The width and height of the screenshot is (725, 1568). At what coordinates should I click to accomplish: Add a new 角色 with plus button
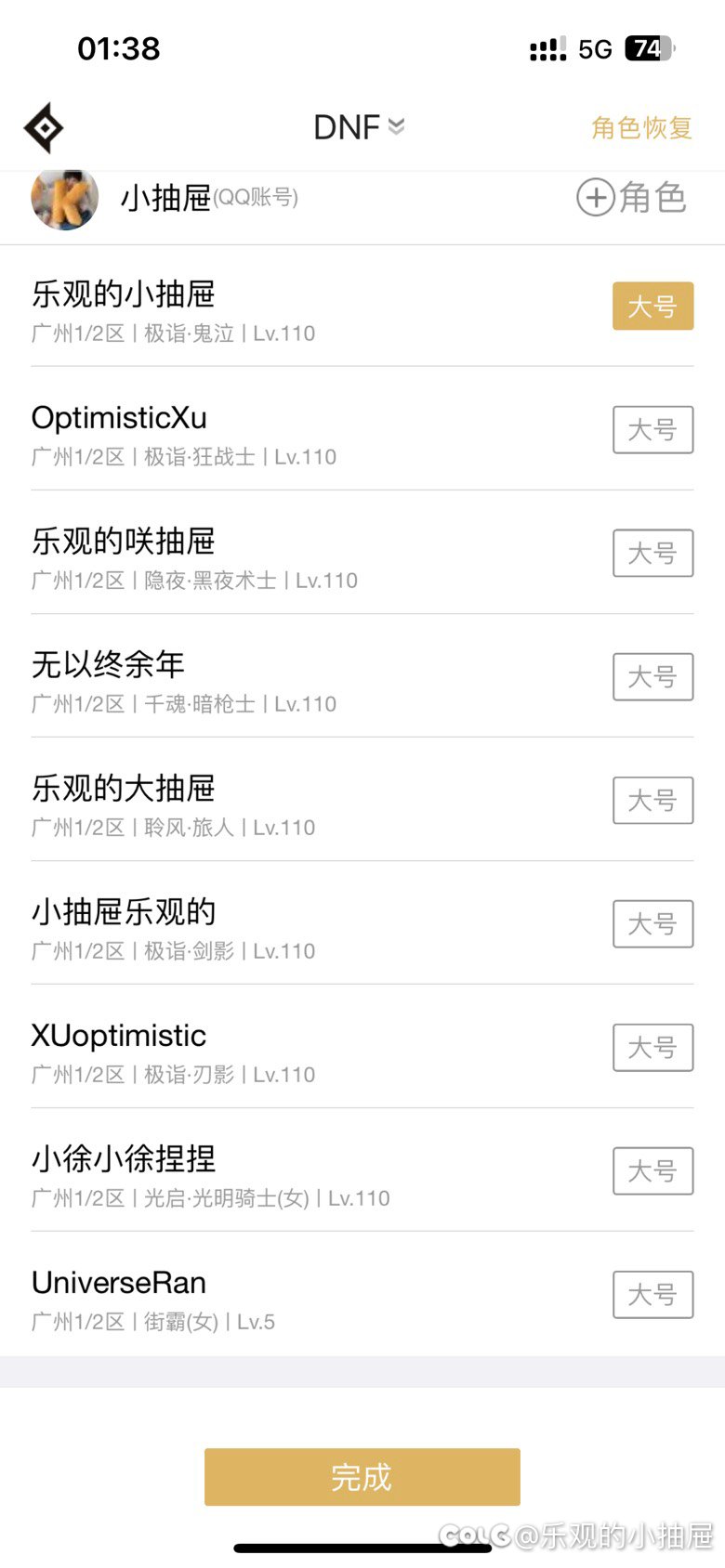(x=631, y=198)
